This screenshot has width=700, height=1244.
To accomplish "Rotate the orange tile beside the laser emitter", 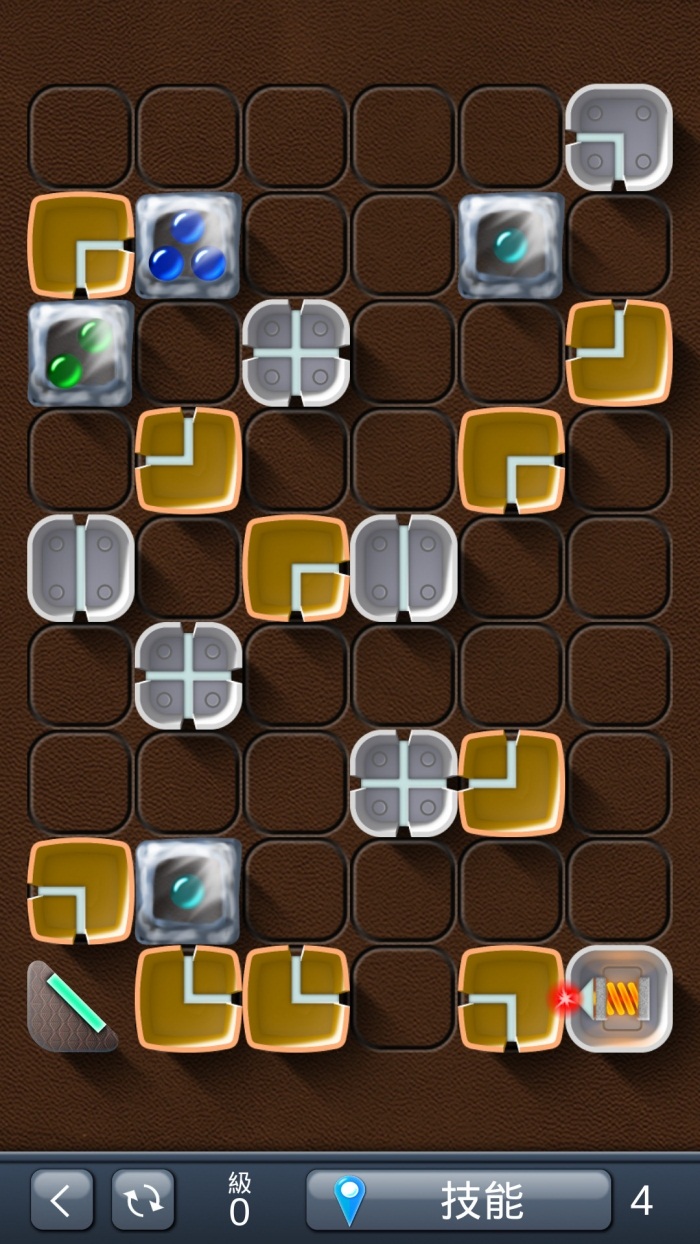I will pos(511,998).
